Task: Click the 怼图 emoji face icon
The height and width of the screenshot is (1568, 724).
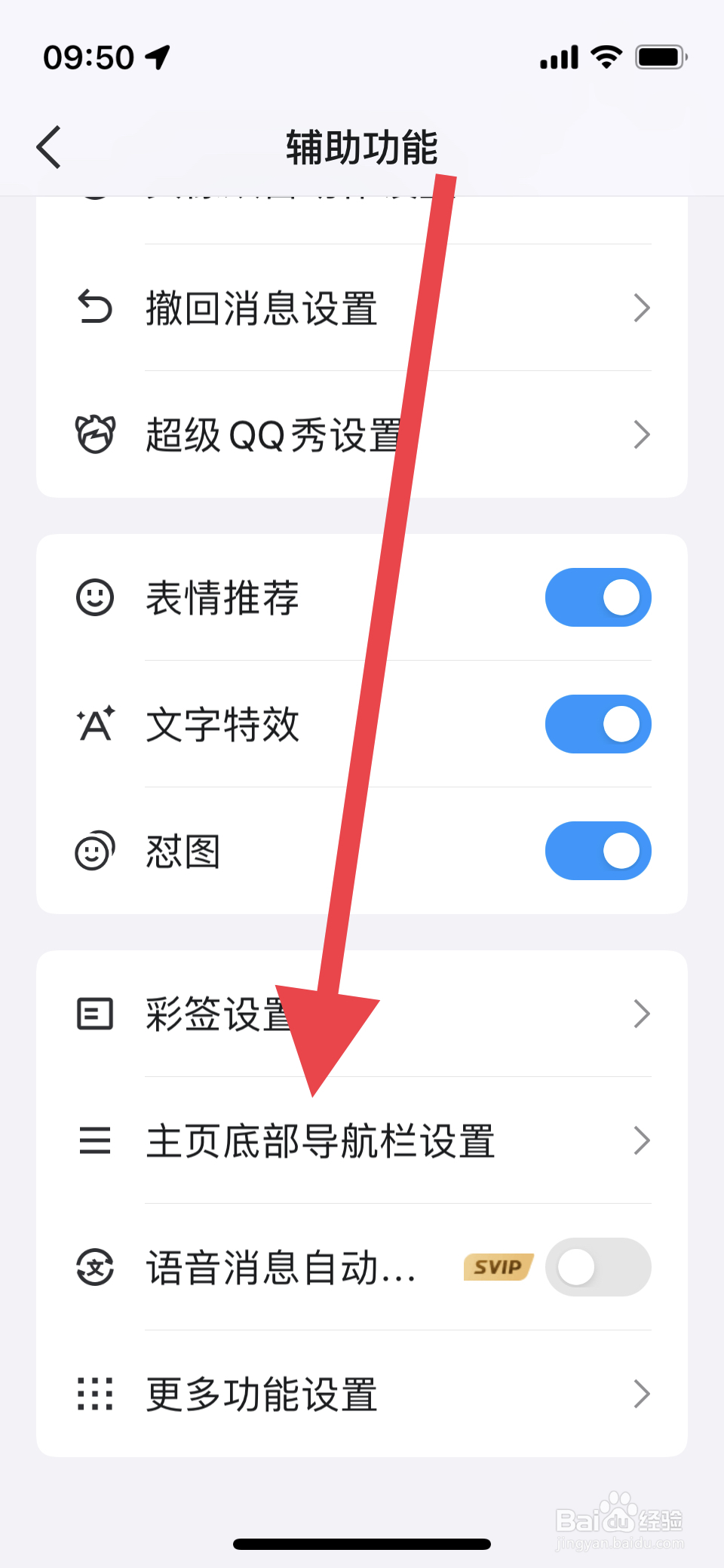Action: click(x=94, y=851)
